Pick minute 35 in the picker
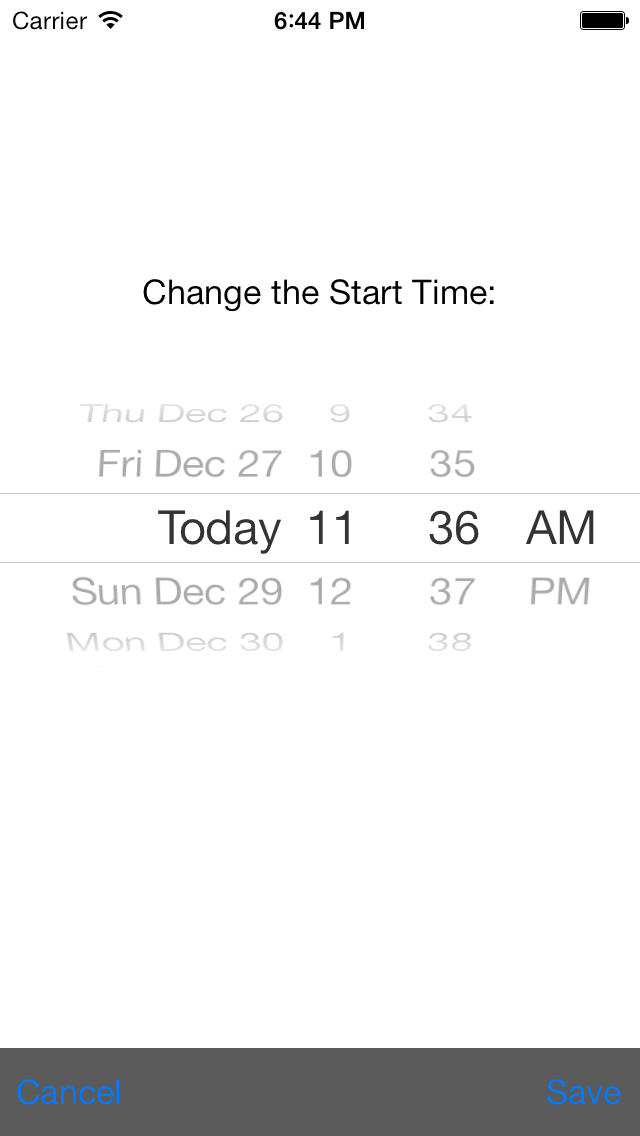 pyautogui.click(x=452, y=464)
